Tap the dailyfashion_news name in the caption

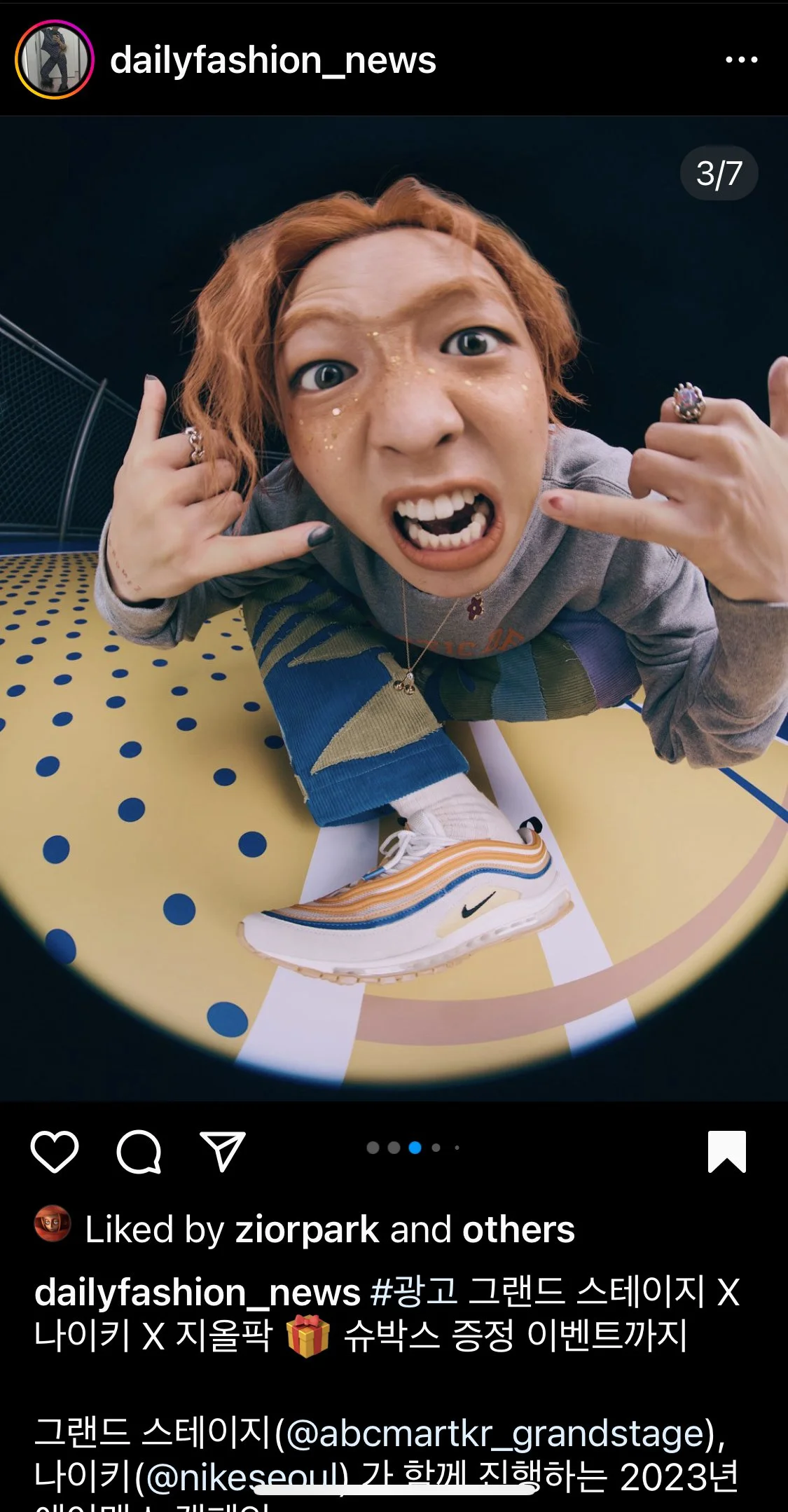198,1292
